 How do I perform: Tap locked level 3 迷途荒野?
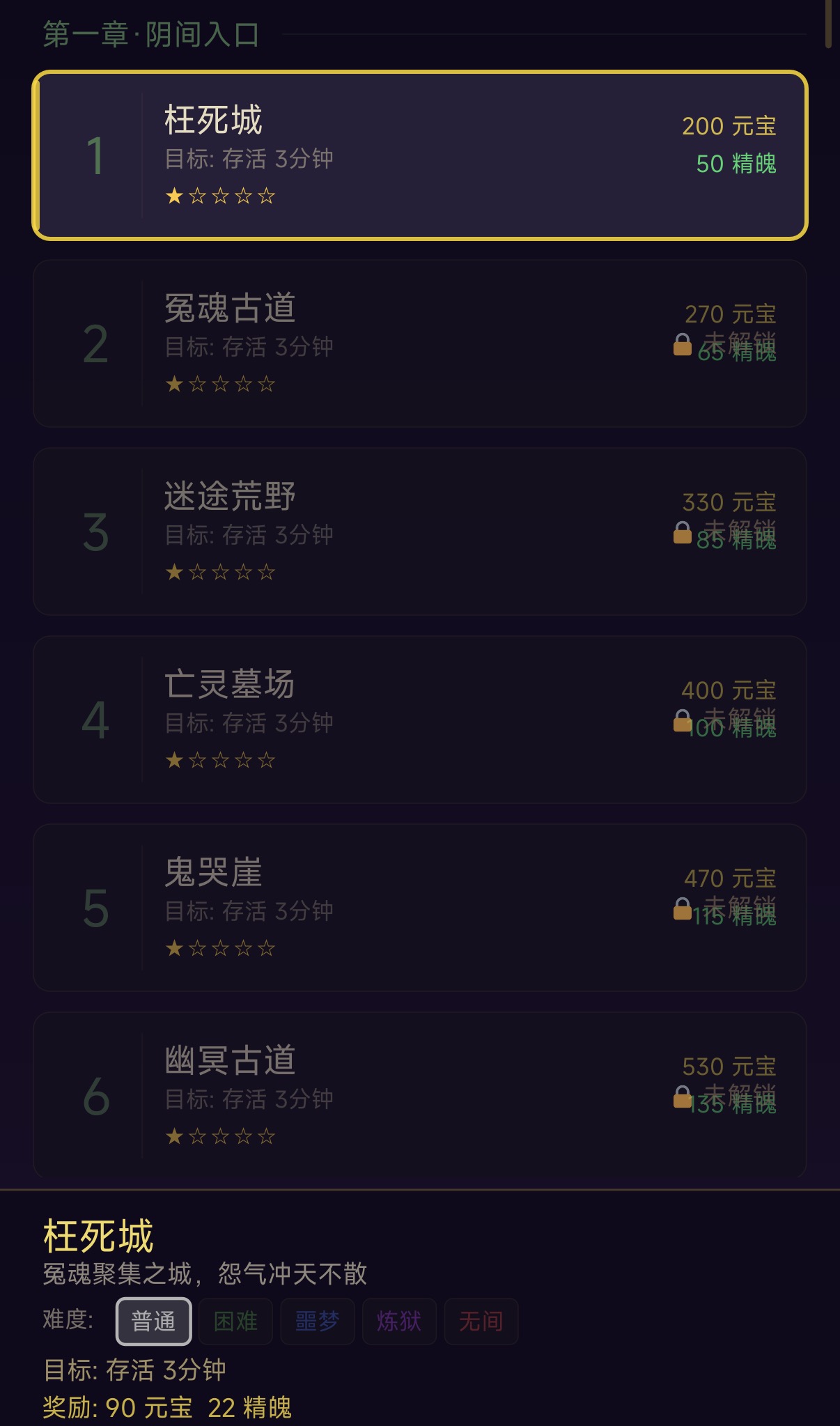[420, 532]
